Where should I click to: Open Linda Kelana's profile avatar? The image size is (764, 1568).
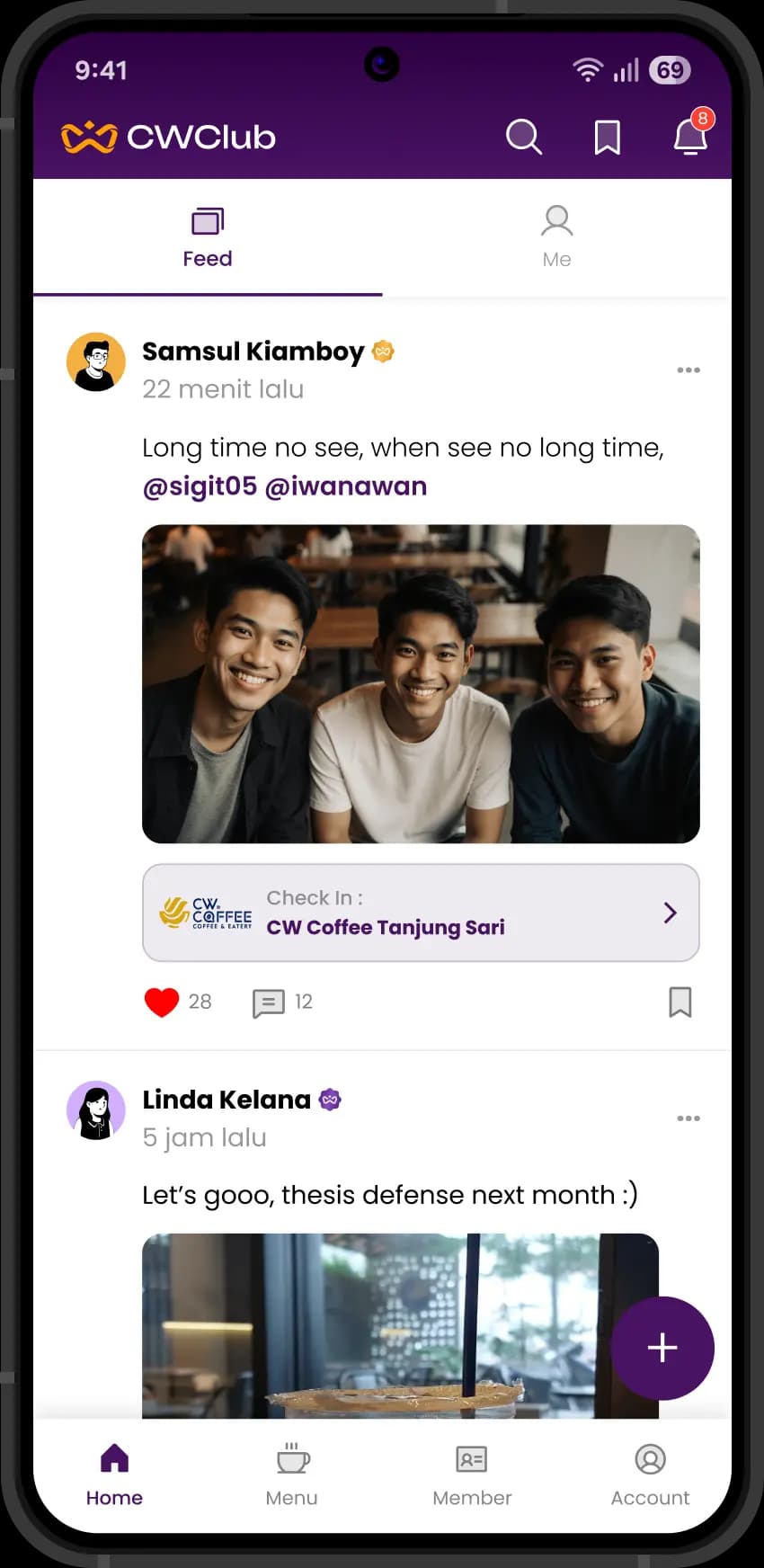coord(96,1110)
